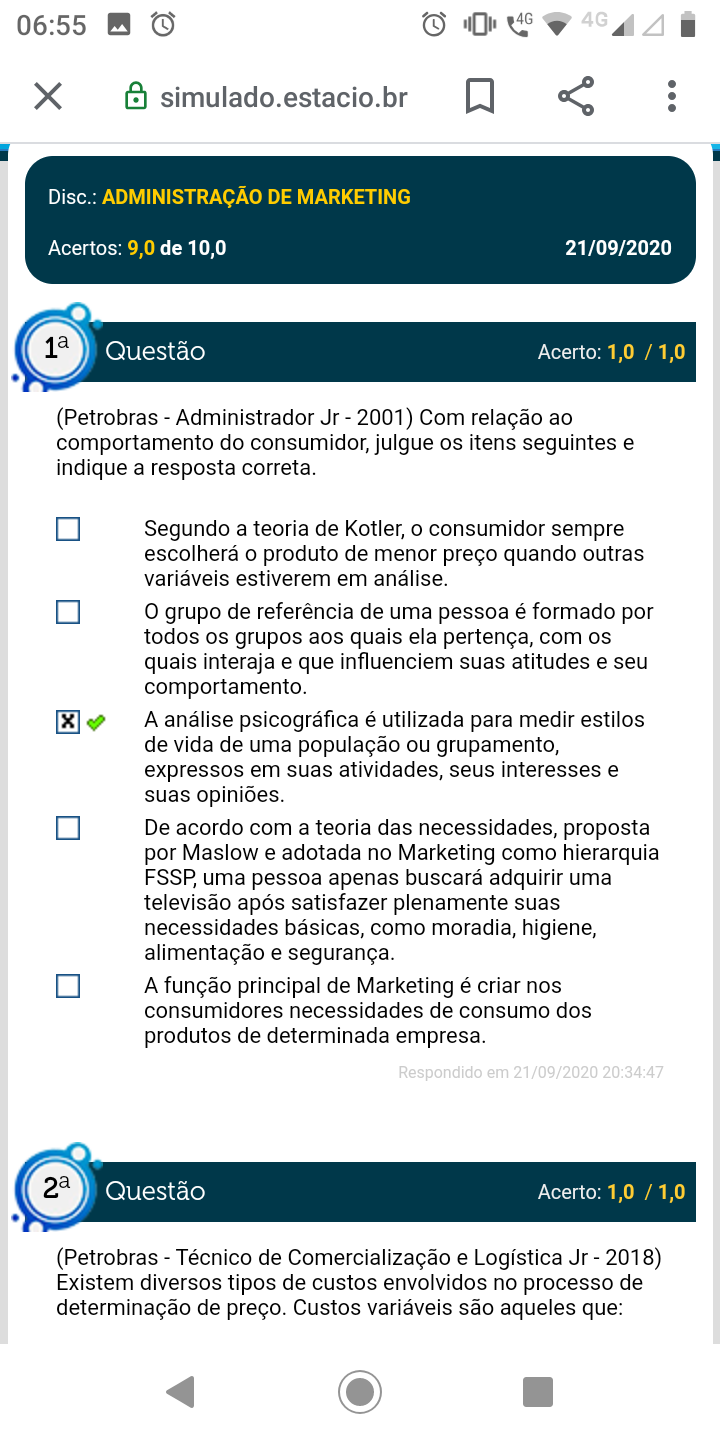This screenshot has width=720, height=1440.
Task: Close the browser tab with the X
Action: [48, 97]
